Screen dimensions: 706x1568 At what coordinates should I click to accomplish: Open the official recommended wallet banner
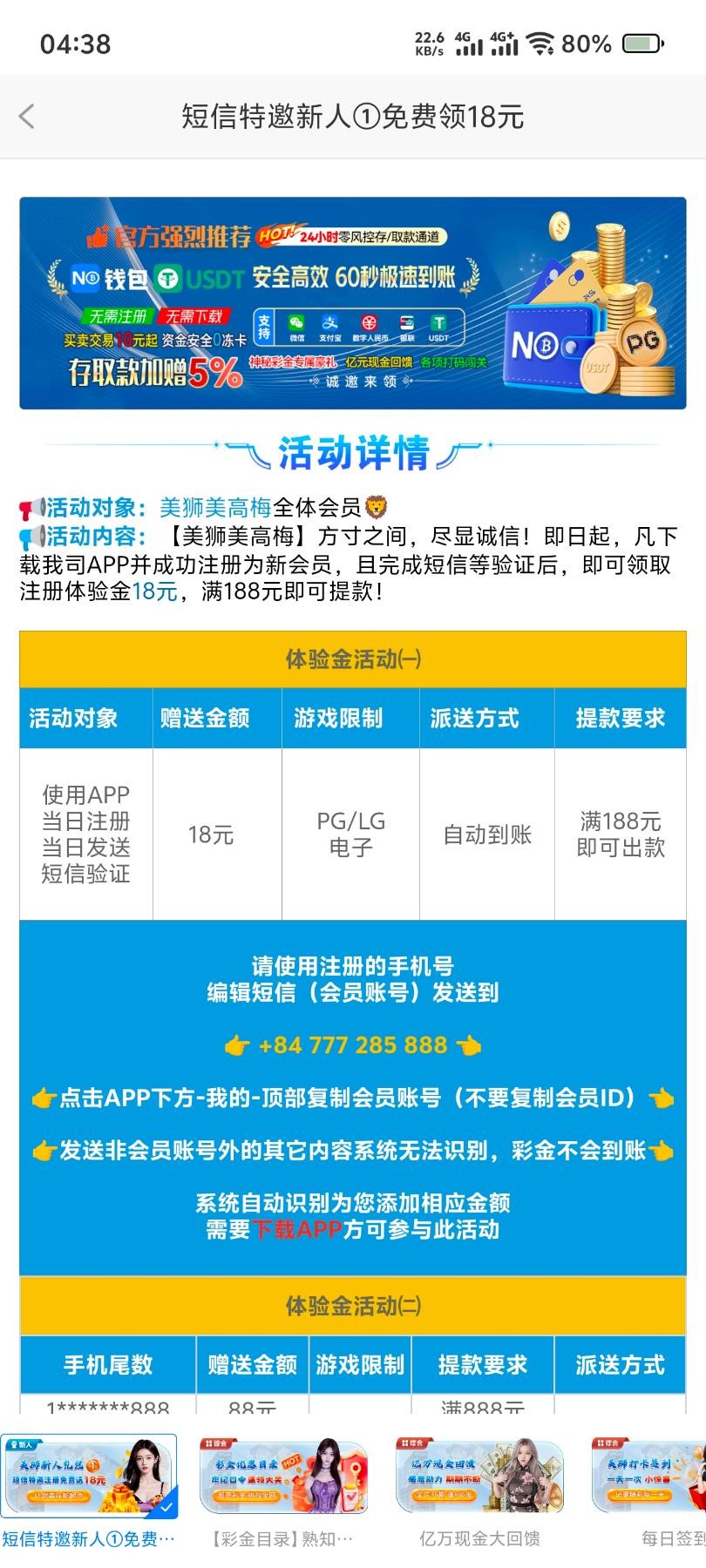pos(352,303)
